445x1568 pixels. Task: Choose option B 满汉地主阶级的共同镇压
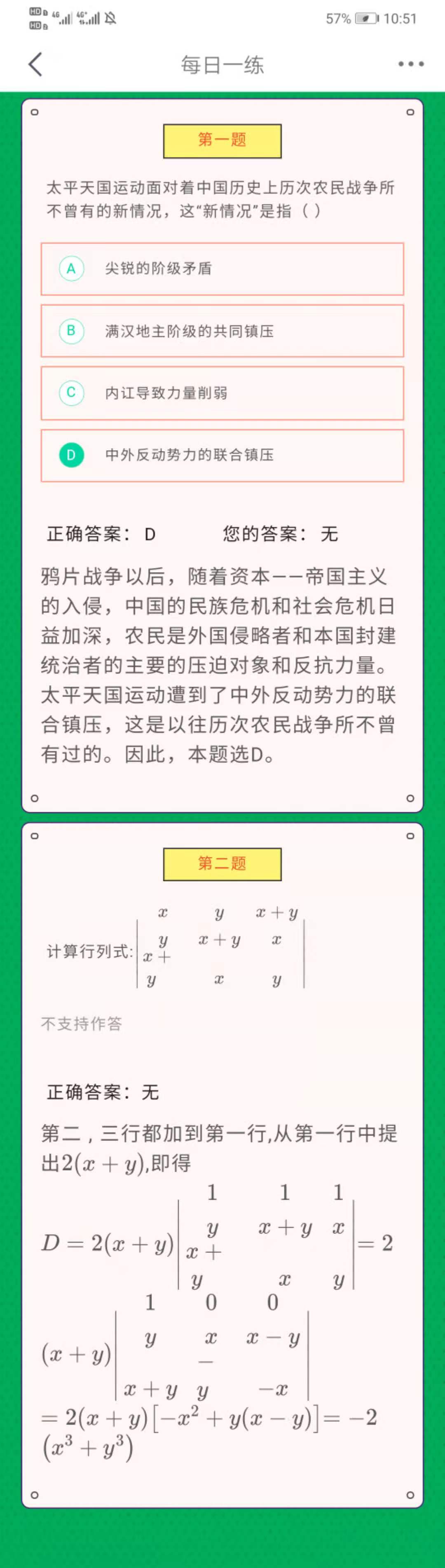click(222, 331)
